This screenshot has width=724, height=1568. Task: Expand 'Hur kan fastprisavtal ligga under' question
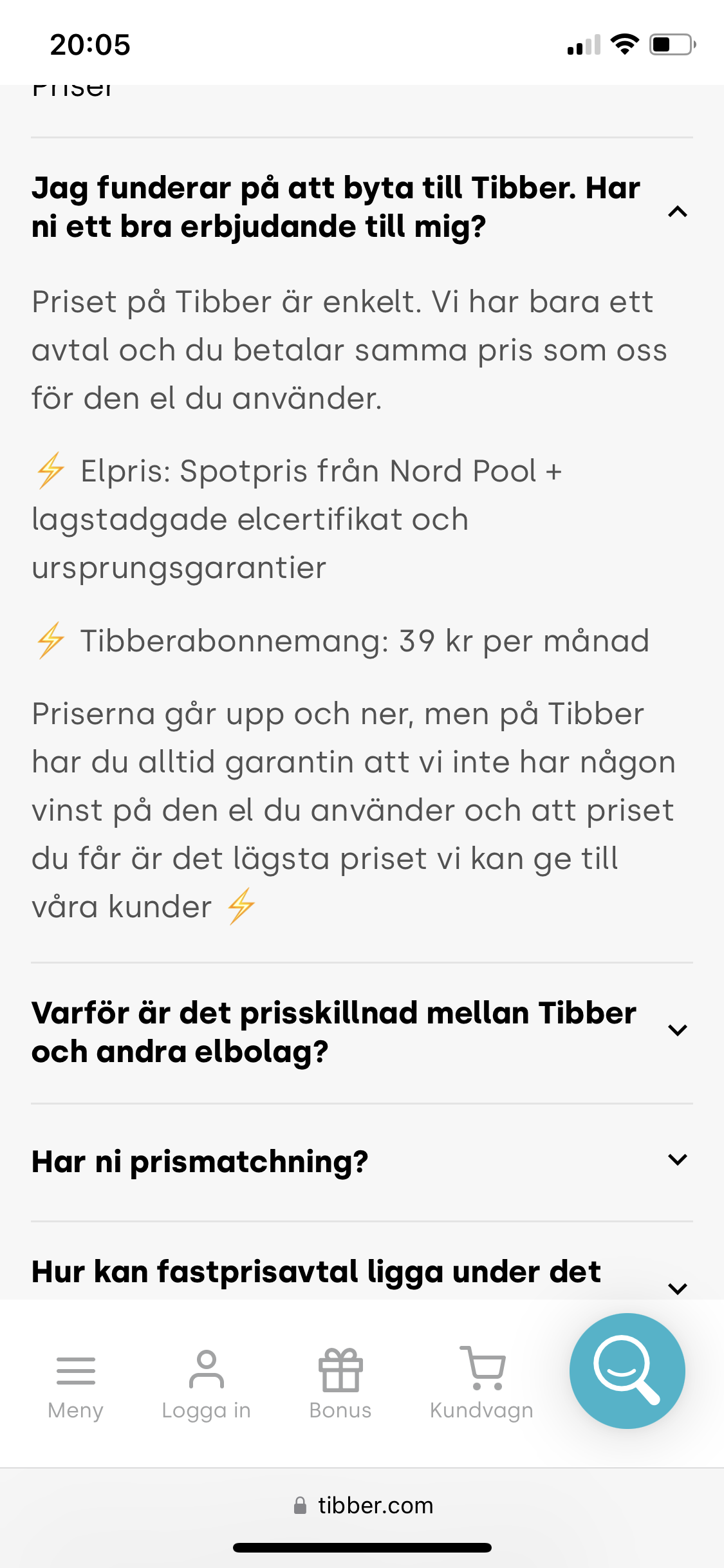362,1273
